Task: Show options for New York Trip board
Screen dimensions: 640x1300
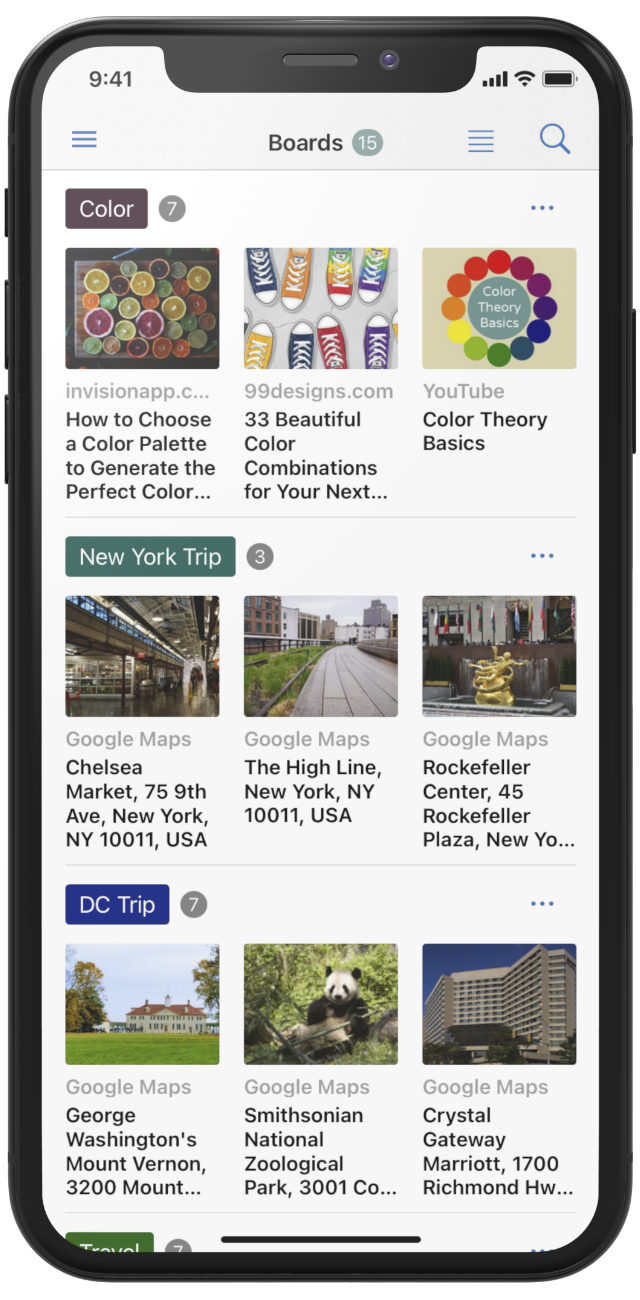Action: click(542, 556)
